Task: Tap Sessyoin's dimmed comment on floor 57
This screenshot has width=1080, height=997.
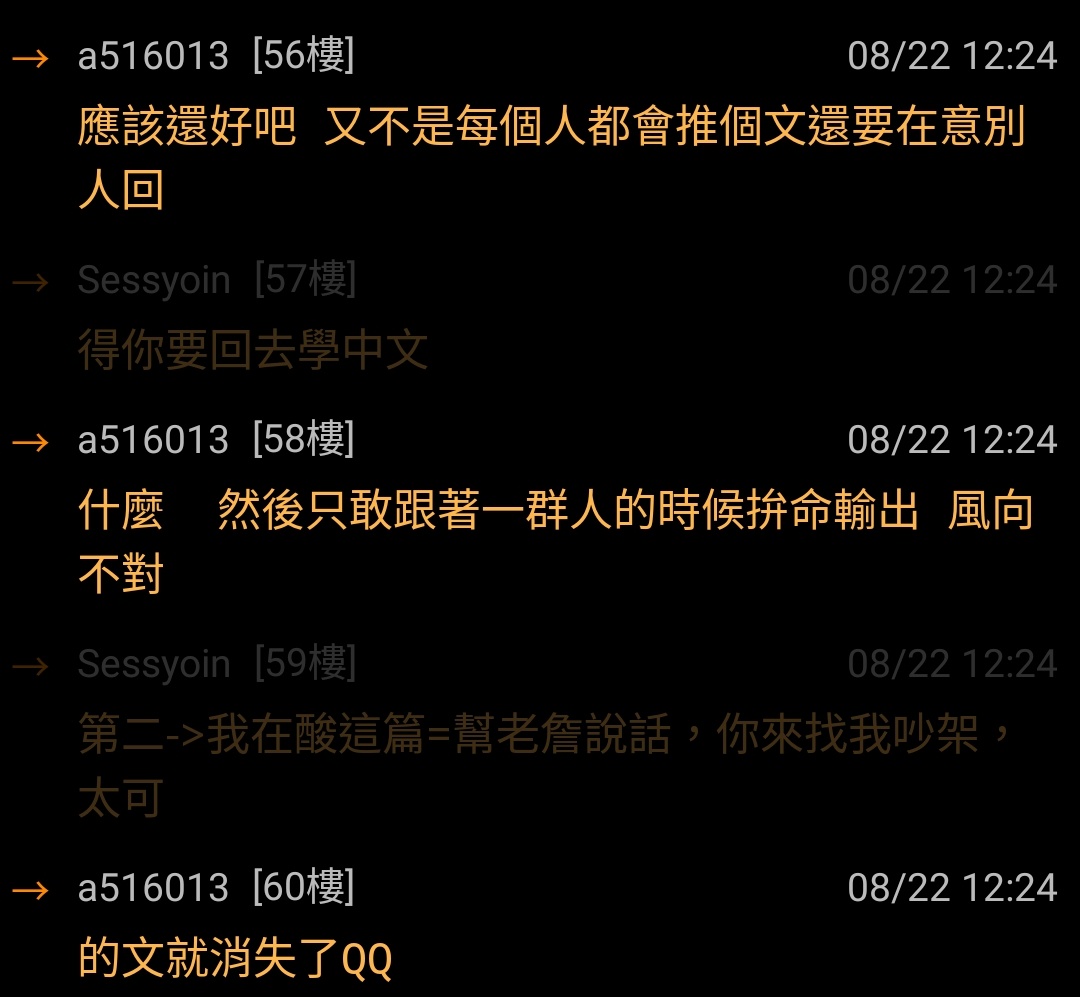Action: click(x=254, y=350)
